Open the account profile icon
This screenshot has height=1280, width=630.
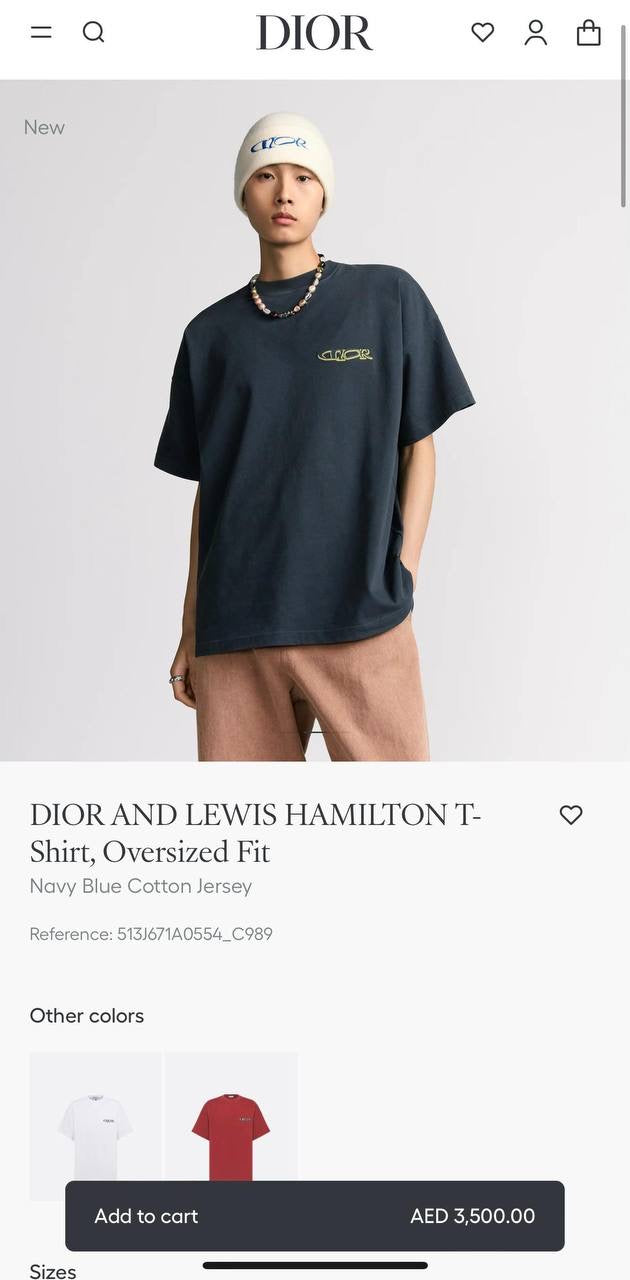(x=536, y=33)
